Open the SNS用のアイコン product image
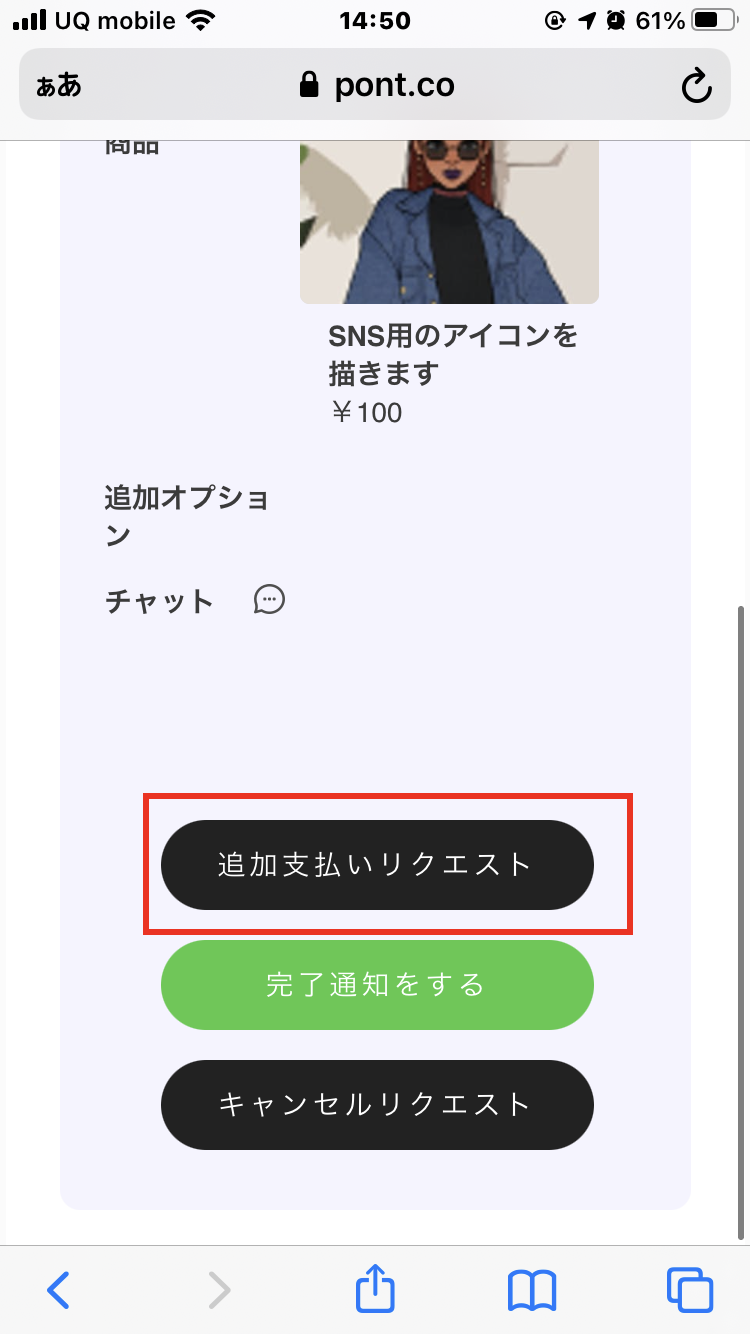Screen dimensions: 750x1334 449,222
